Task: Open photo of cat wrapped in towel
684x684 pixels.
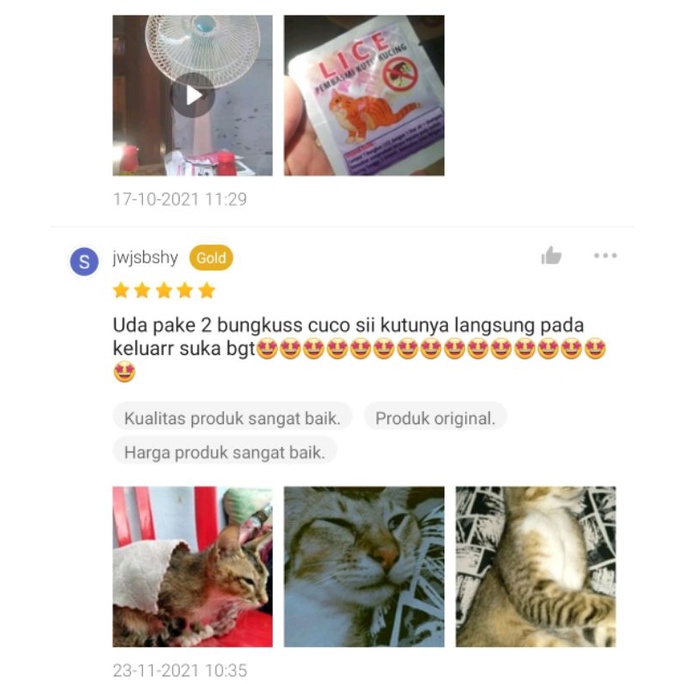Action: coord(192,566)
